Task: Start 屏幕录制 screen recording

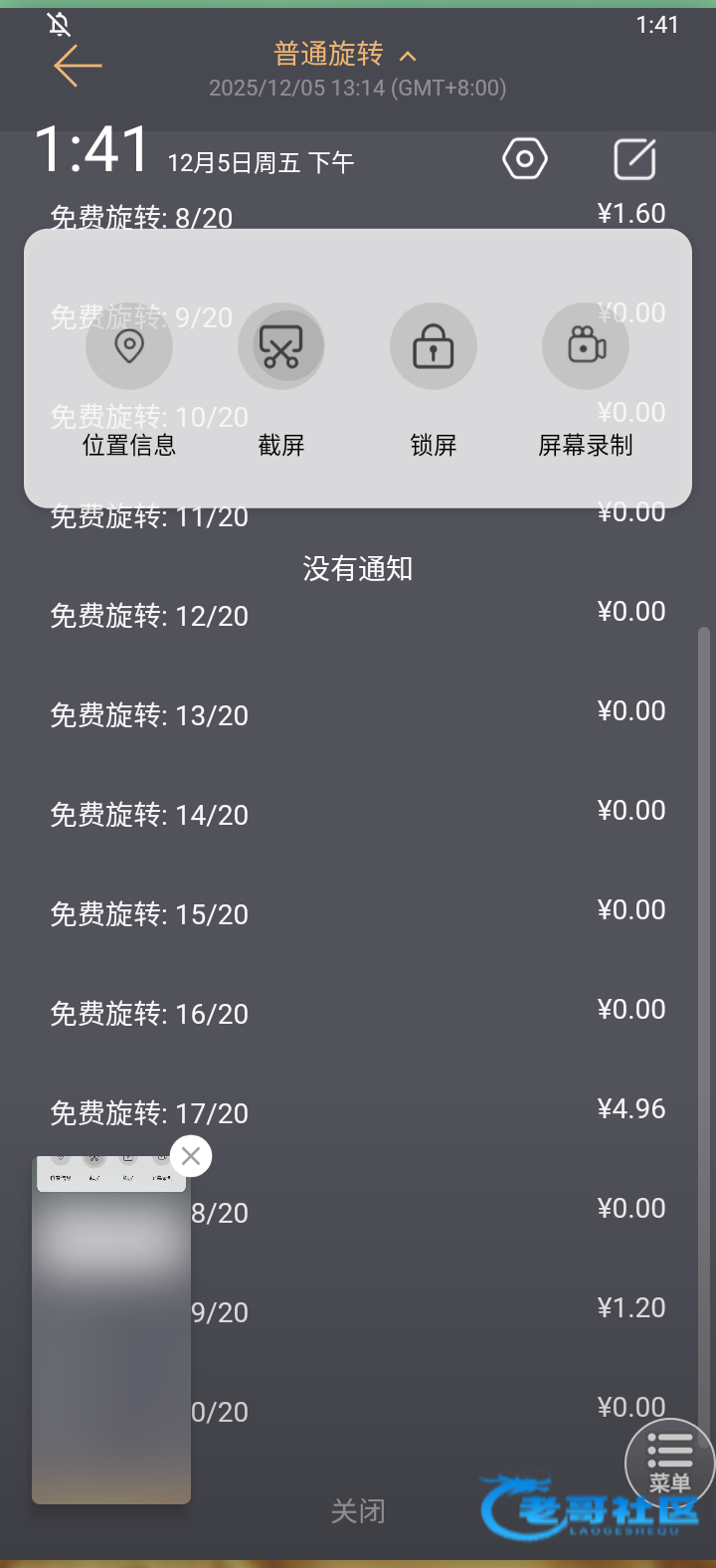Action: coord(586,346)
